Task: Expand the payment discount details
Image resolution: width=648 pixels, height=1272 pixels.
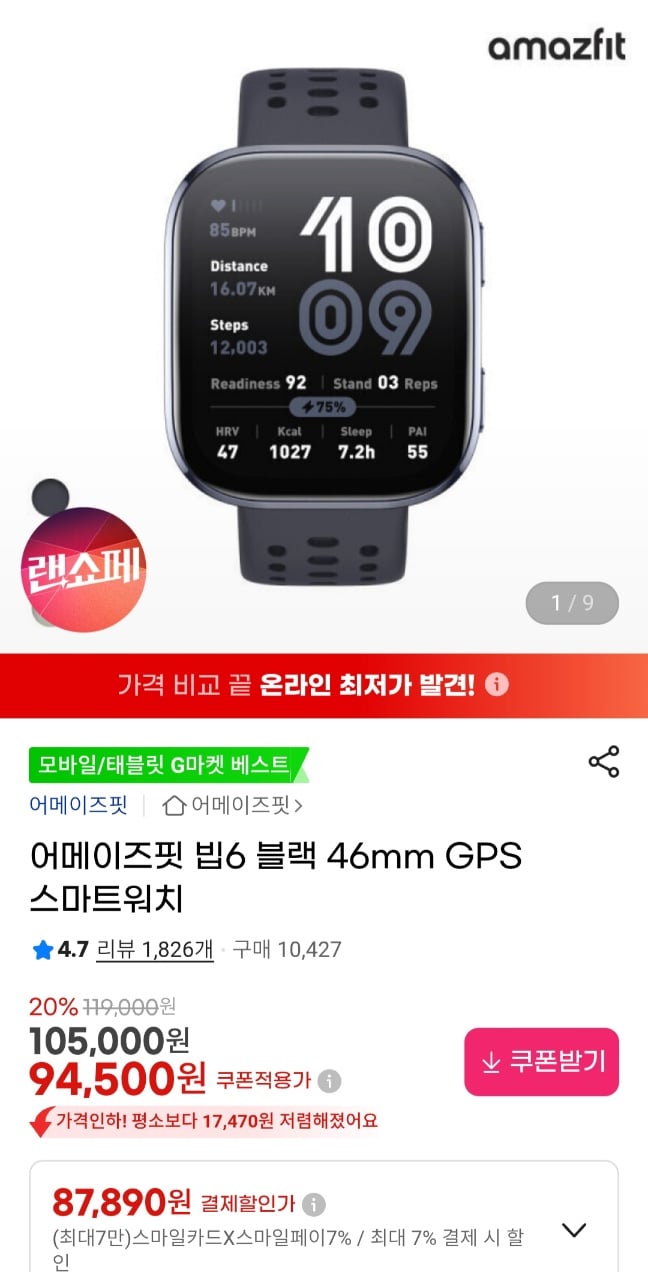Action: tap(574, 1230)
